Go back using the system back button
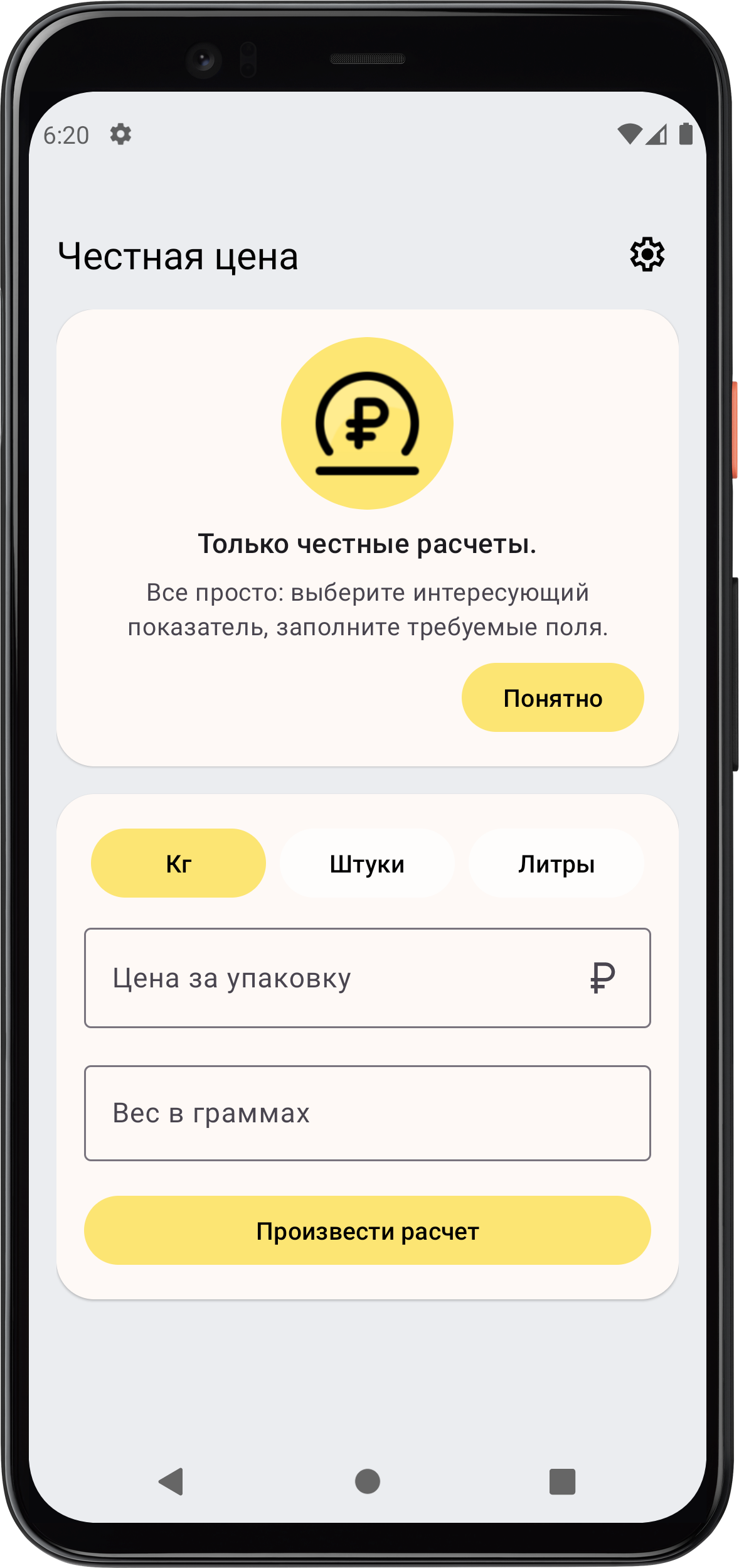 [x=171, y=1481]
